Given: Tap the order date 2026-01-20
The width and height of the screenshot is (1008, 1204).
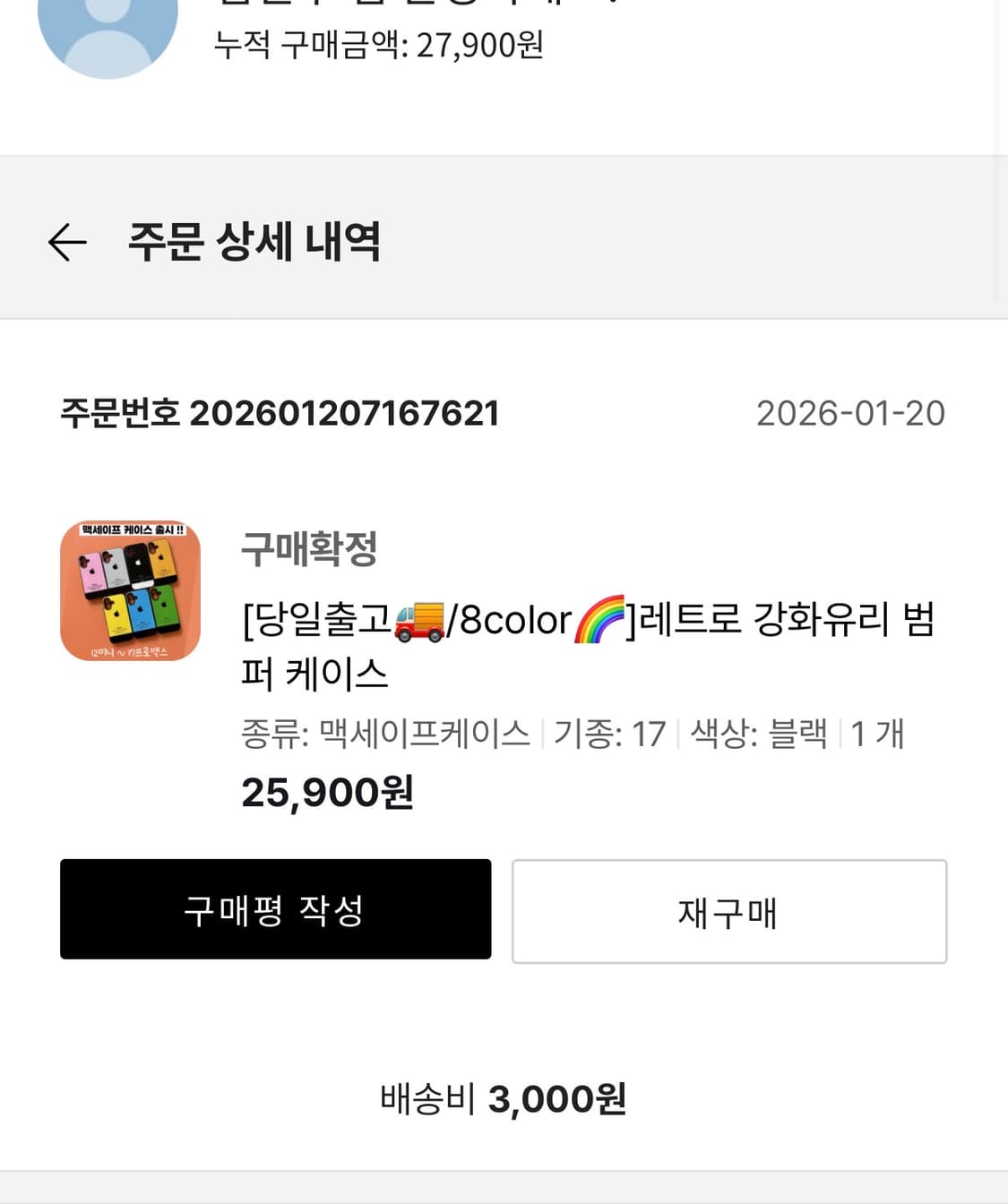Looking at the screenshot, I should click(x=849, y=414).
